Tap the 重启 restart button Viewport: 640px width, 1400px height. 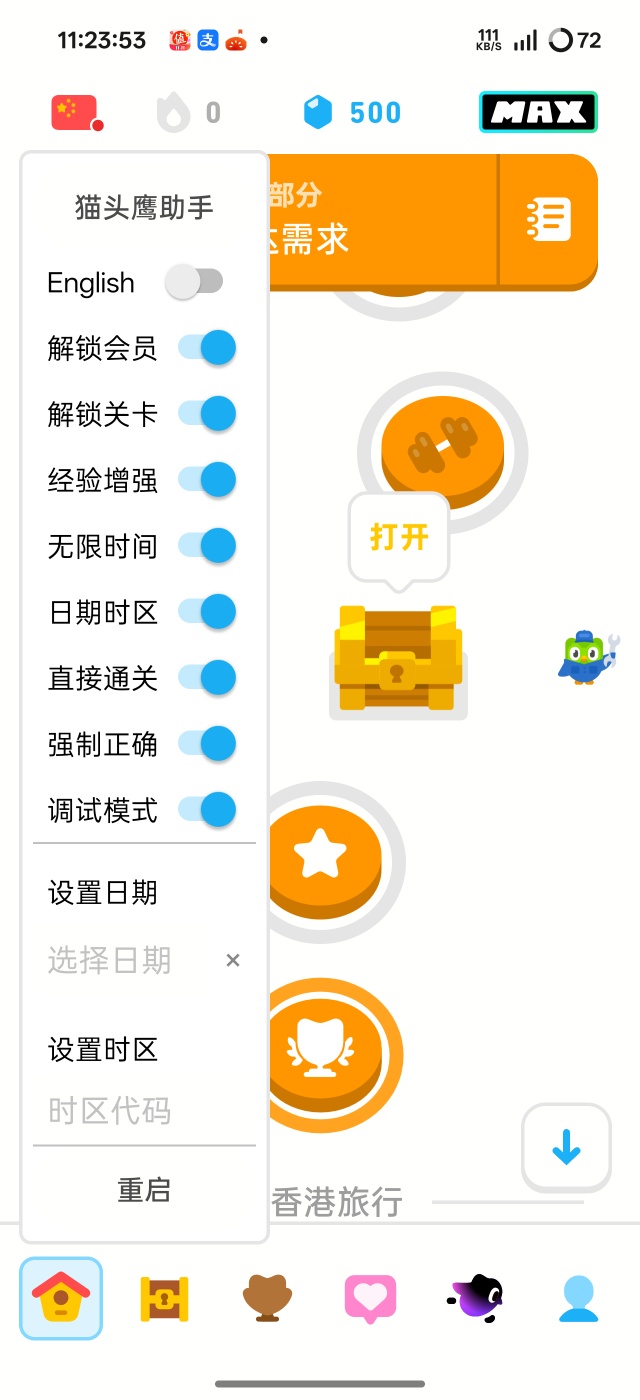144,1190
